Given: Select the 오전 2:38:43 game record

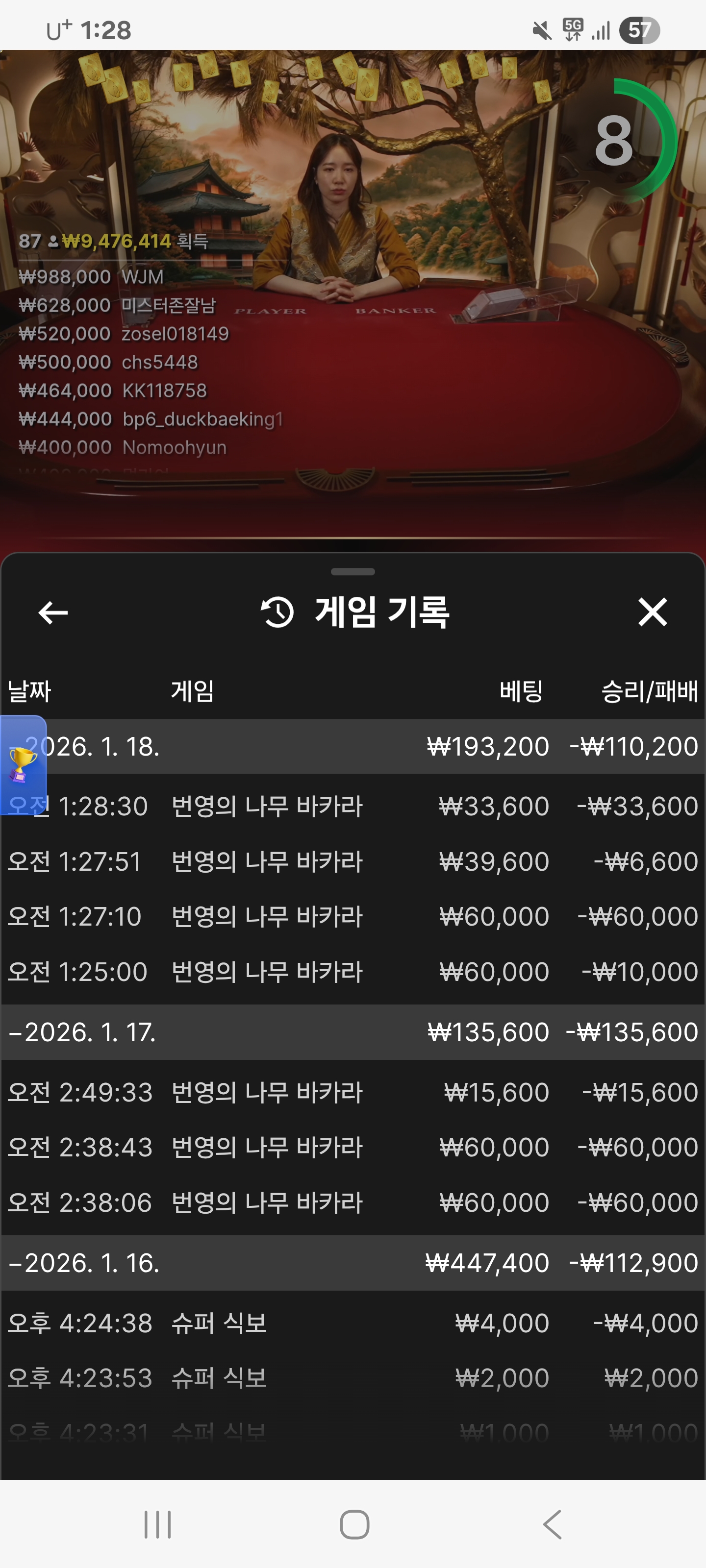Looking at the screenshot, I should pos(353,1148).
